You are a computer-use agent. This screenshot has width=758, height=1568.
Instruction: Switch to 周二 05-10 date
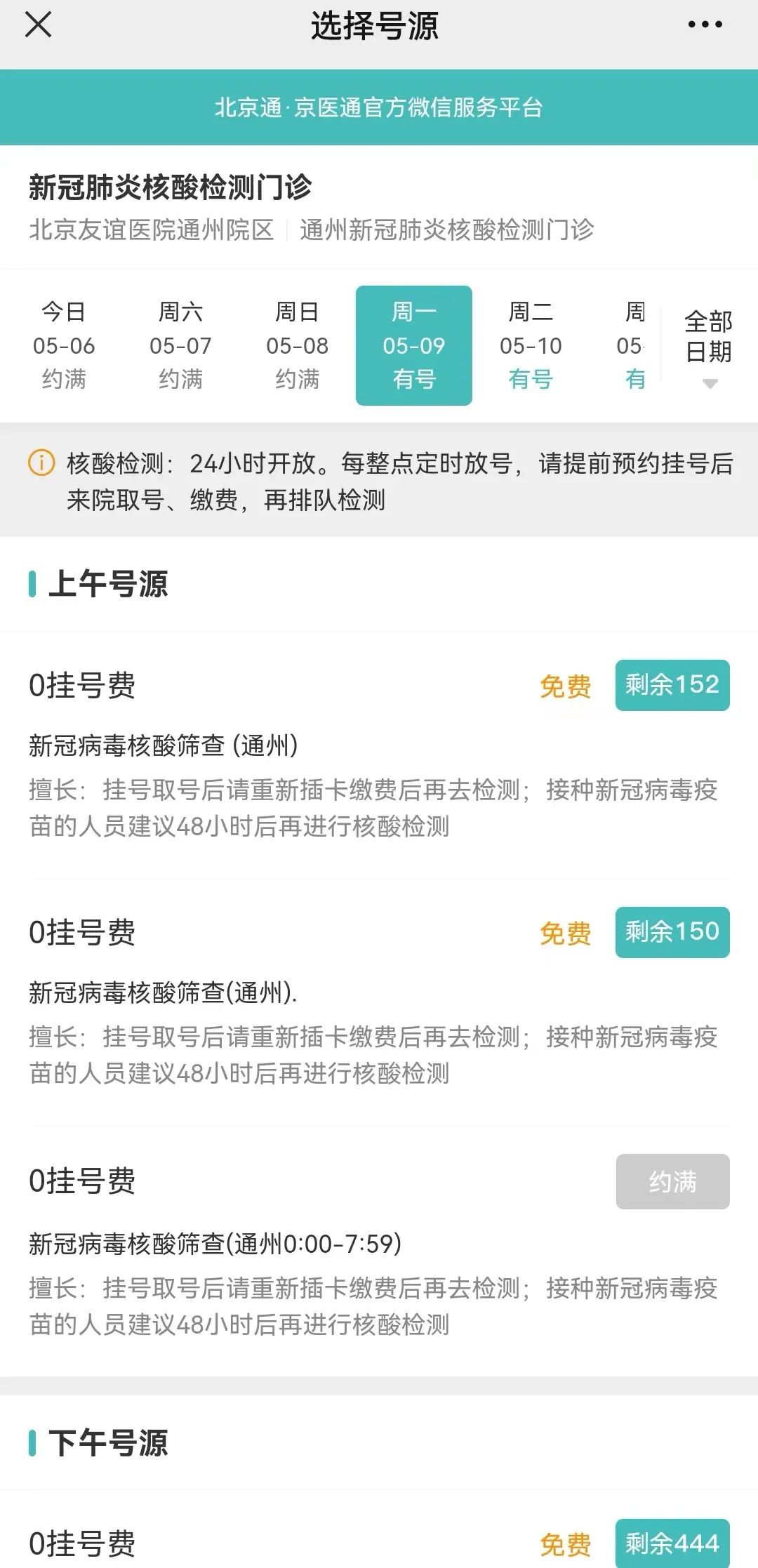point(531,345)
